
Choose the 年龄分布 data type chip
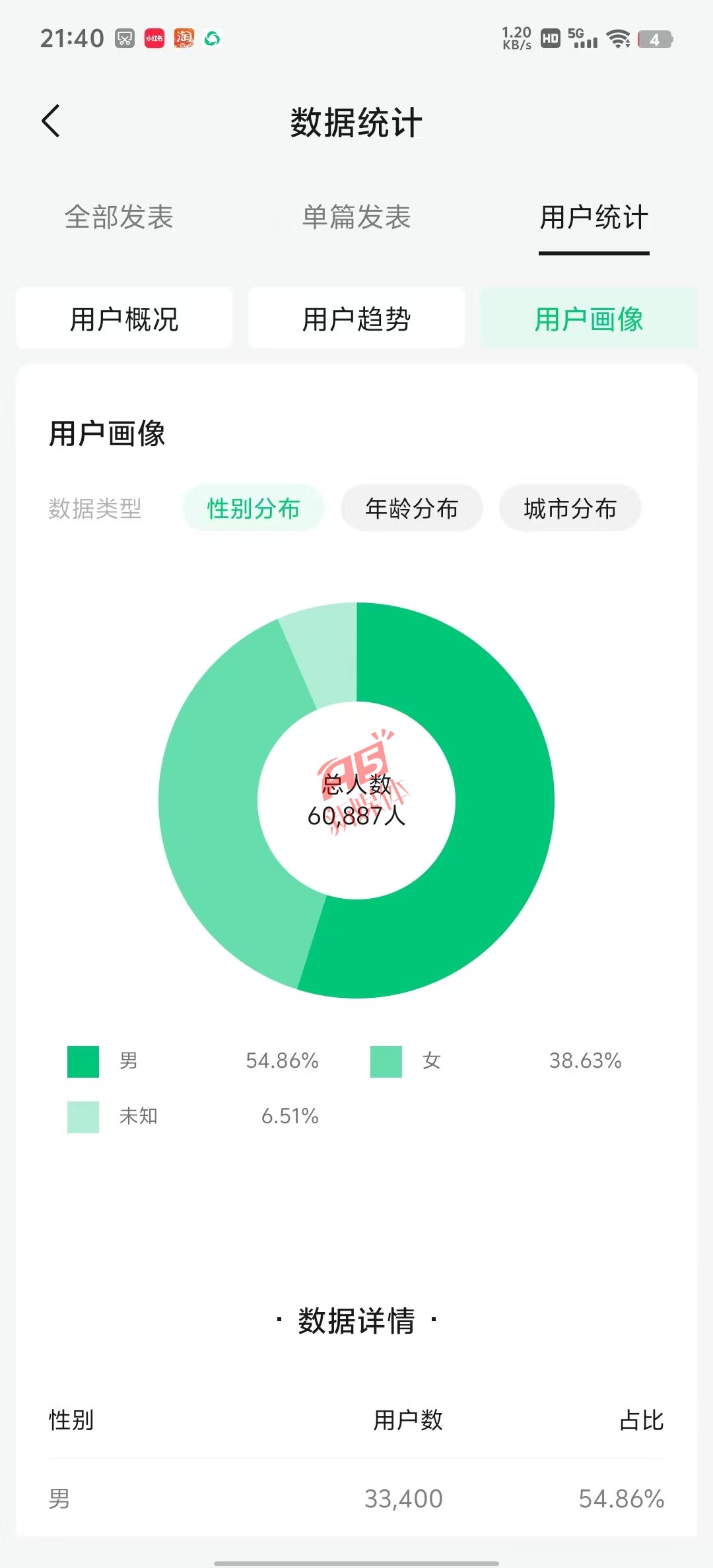(x=411, y=508)
